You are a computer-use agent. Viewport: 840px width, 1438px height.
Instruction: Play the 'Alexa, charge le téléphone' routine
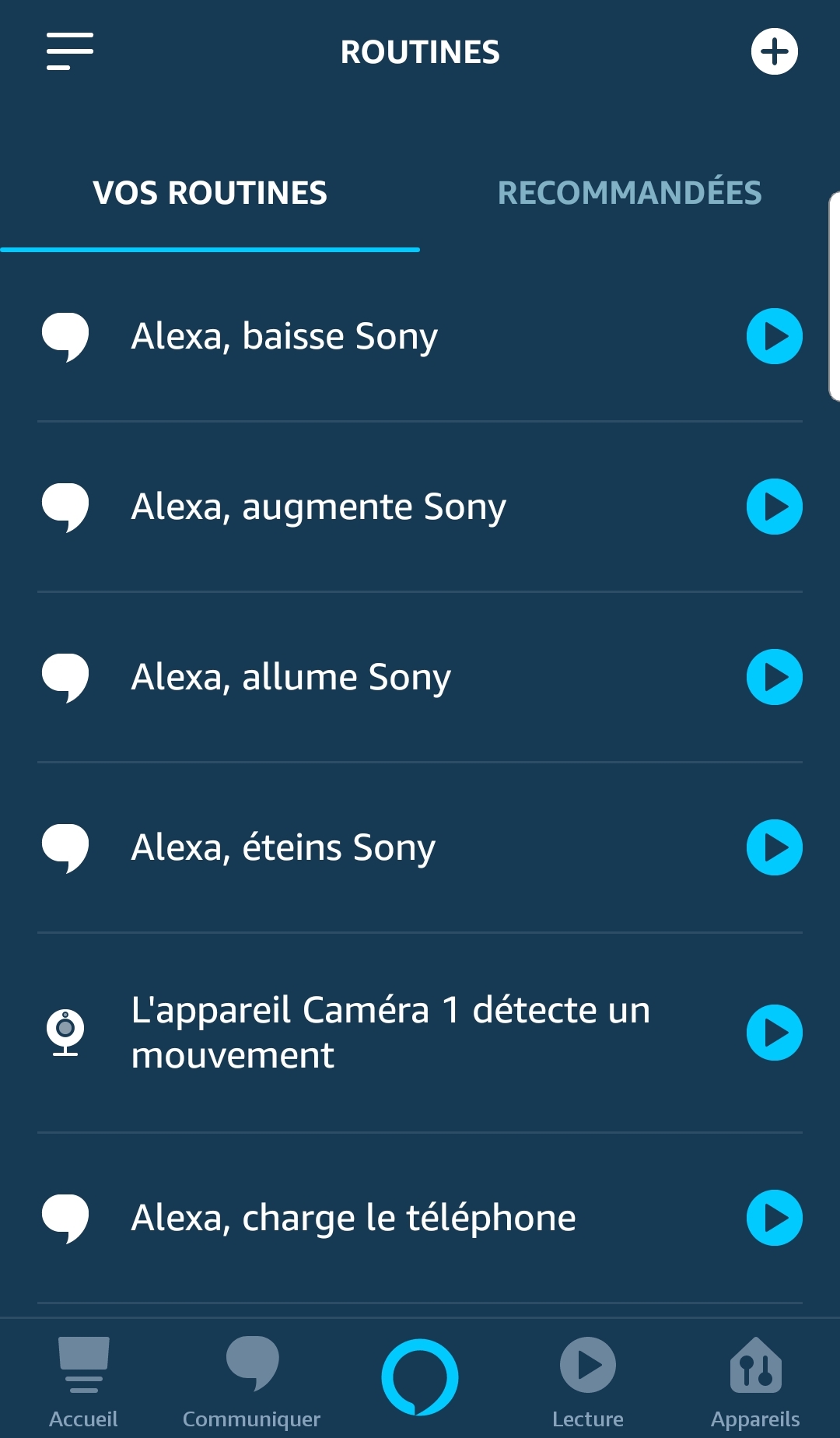click(x=774, y=1218)
